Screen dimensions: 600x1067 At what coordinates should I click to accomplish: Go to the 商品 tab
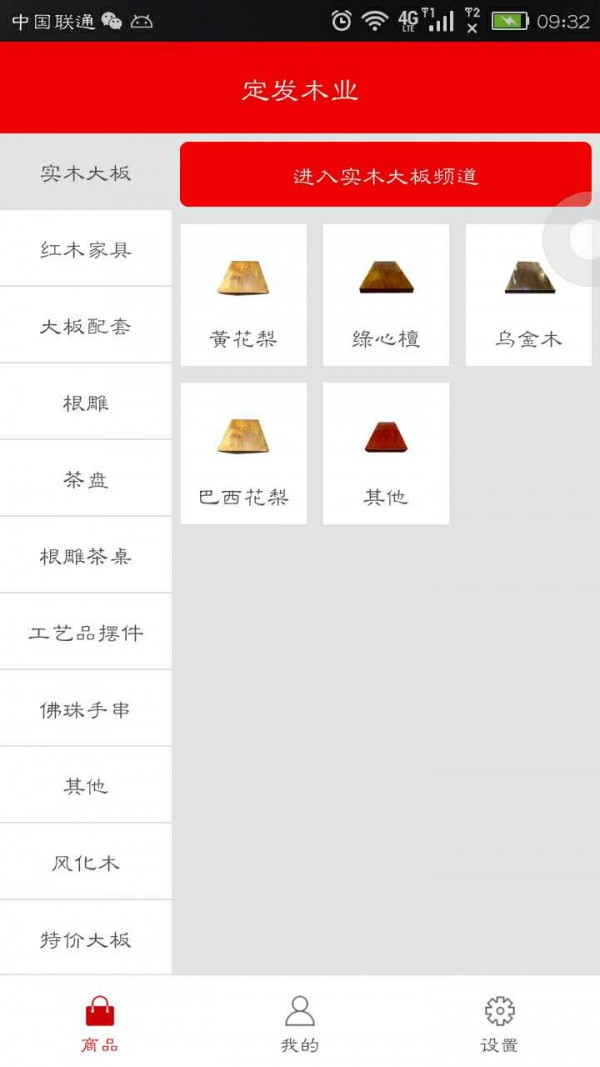(x=100, y=1022)
